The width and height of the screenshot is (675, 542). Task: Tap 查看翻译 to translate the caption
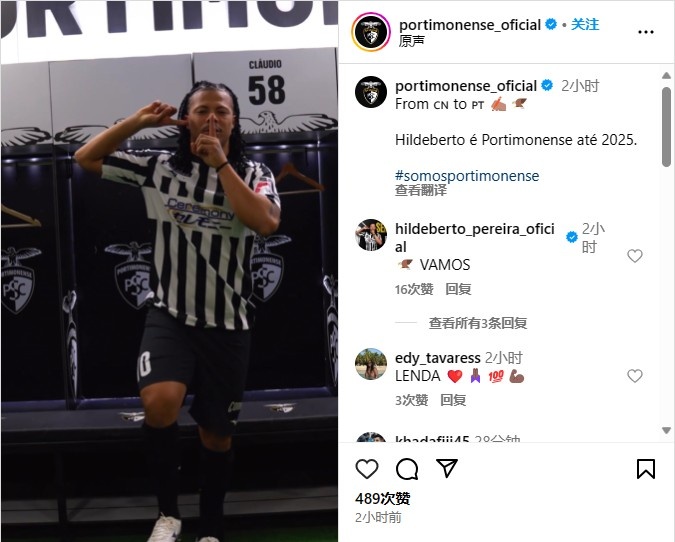coord(421,190)
